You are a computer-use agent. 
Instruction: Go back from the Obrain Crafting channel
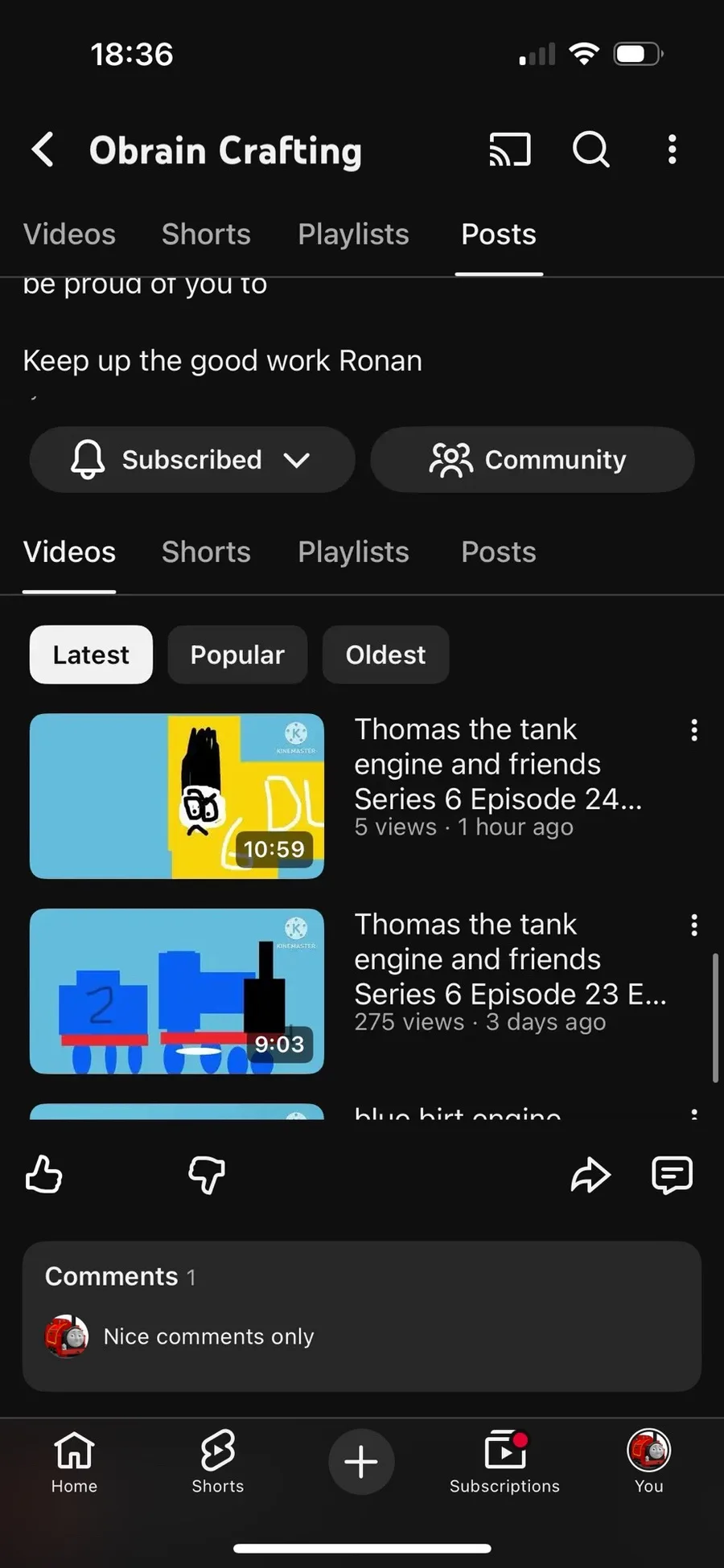(43, 150)
